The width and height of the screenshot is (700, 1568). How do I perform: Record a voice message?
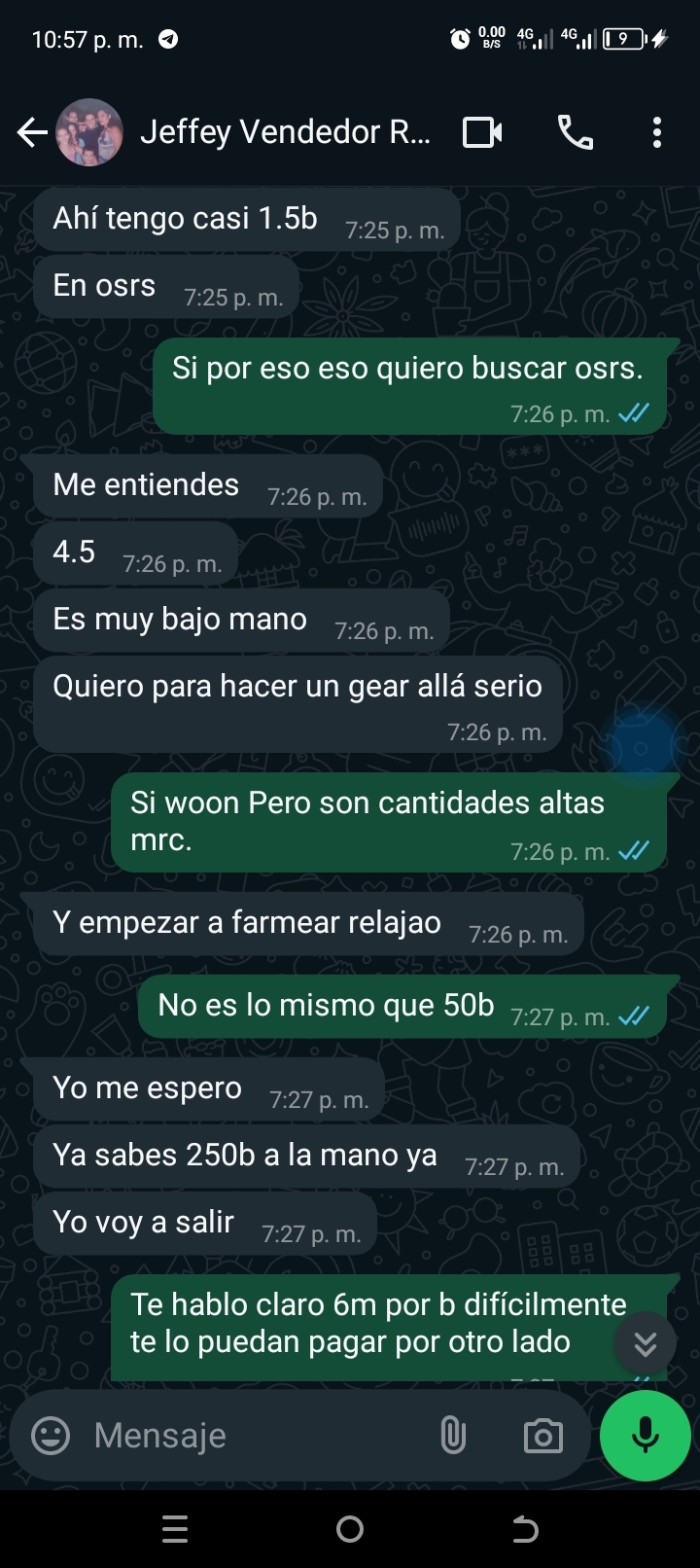pos(646,1436)
